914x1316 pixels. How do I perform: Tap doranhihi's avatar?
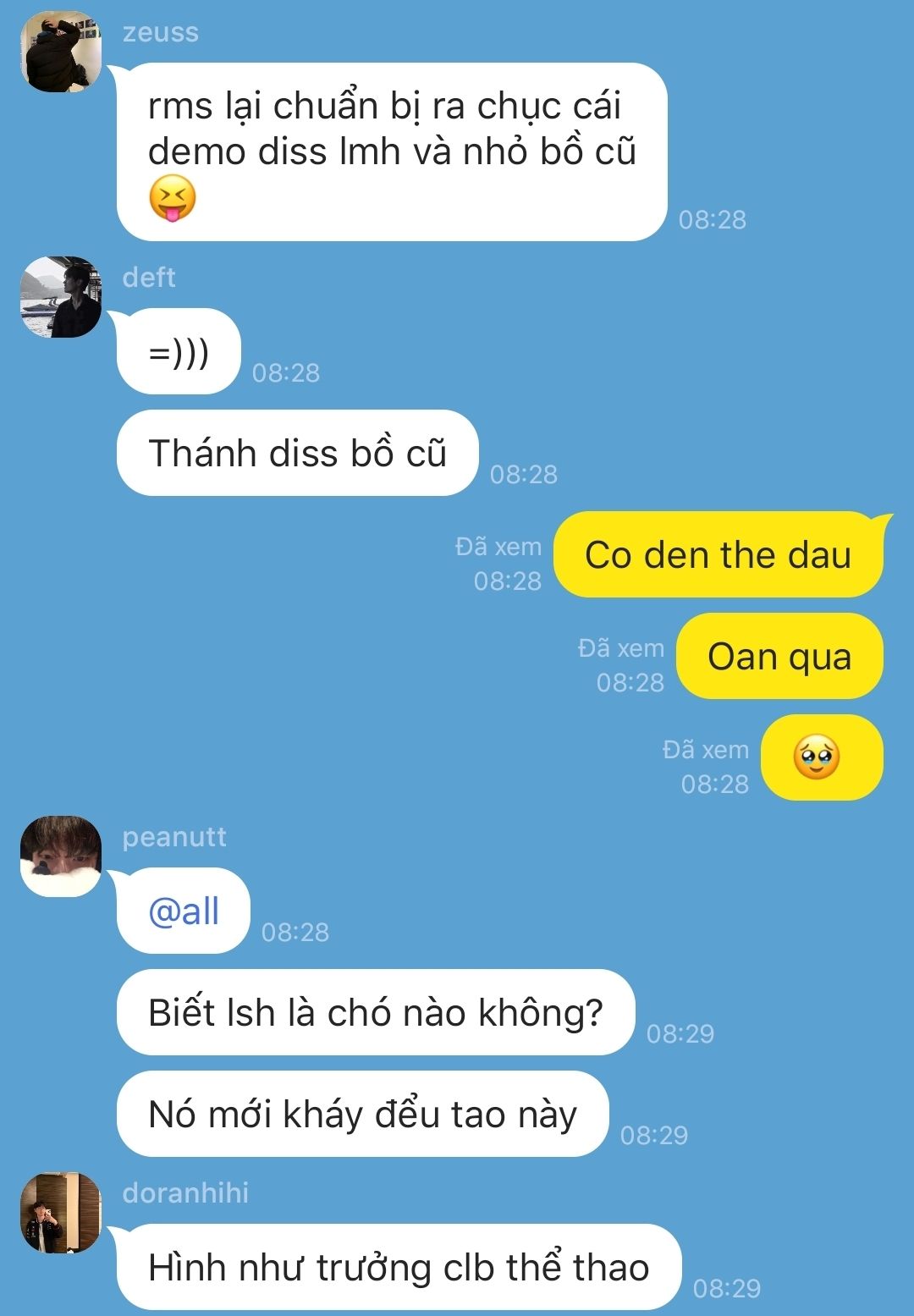pos(60,1212)
